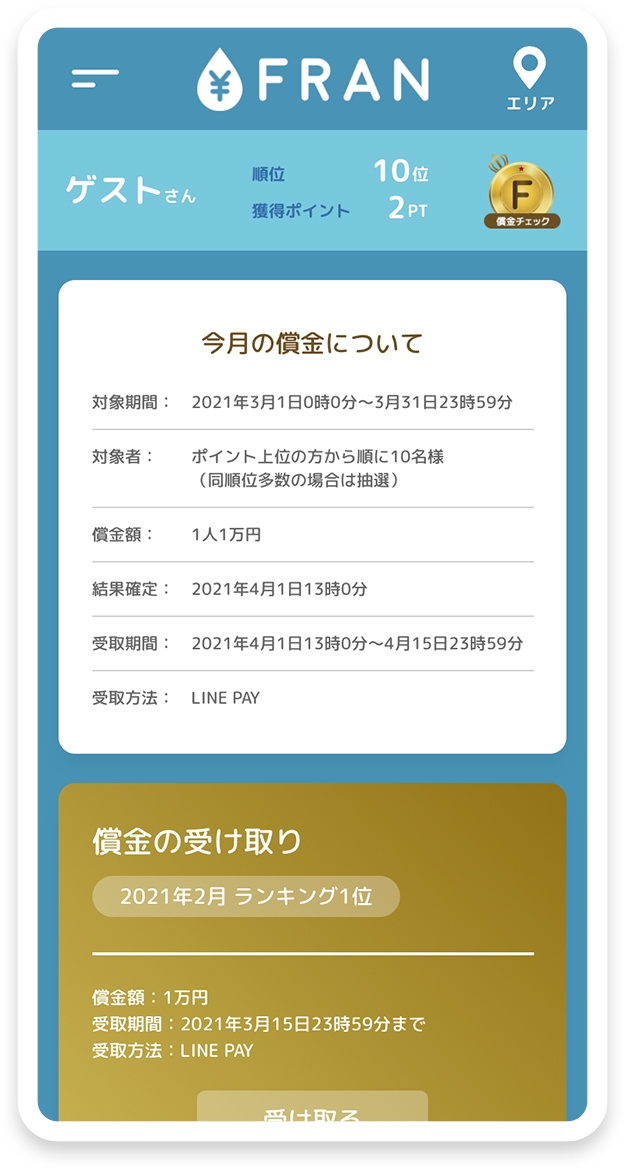The height and width of the screenshot is (1169, 625).
Task: Open the エリア area selector
Action: pyautogui.click(x=530, y=79)
